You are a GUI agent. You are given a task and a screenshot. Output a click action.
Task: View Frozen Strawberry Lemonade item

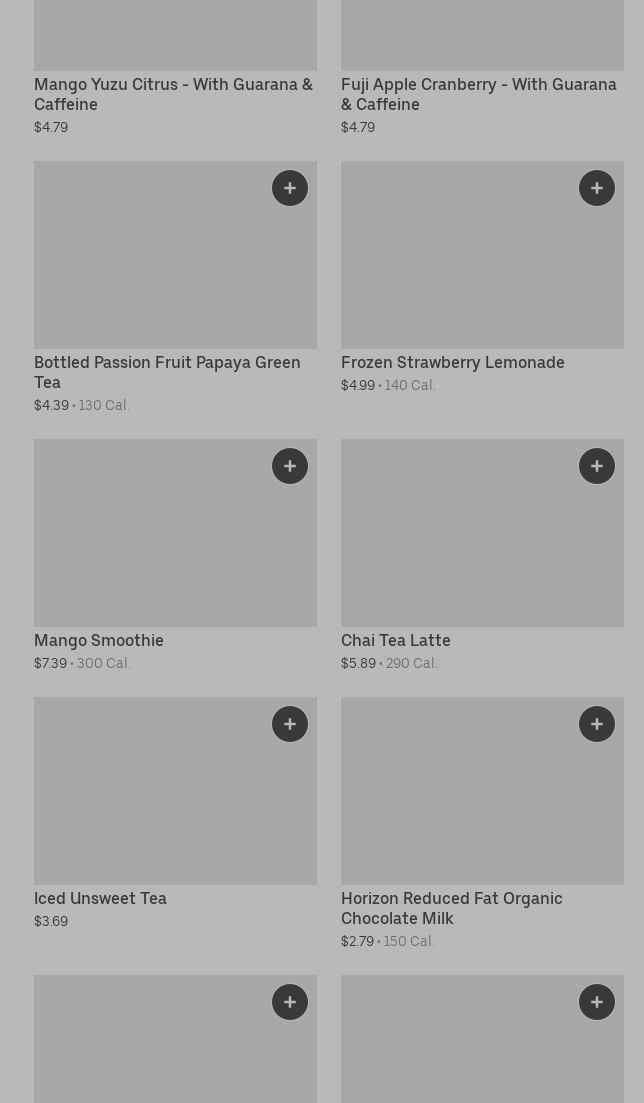[452, 362]
